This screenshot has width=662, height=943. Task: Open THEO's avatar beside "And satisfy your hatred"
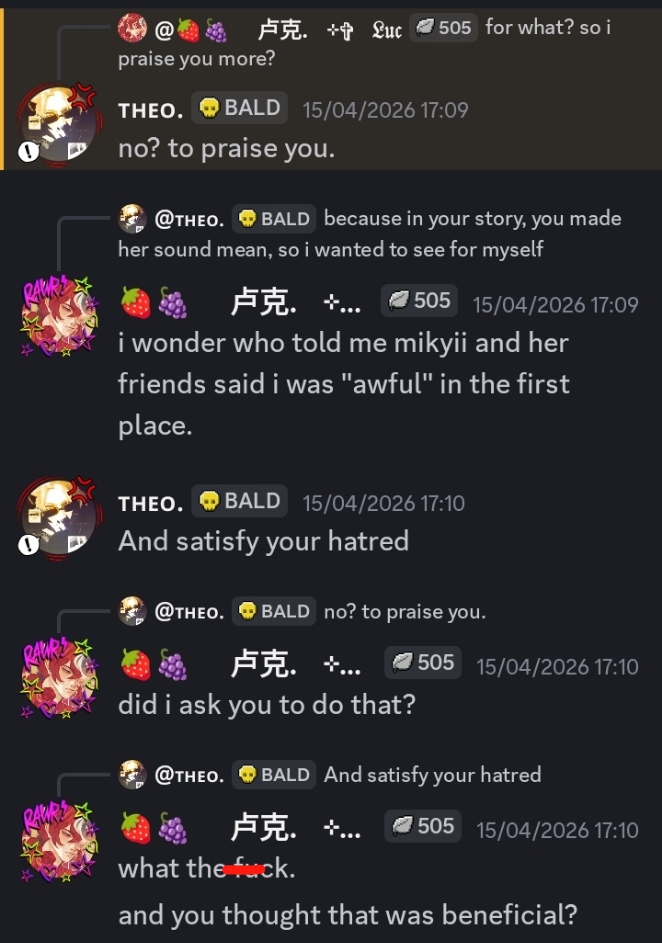point(58,517)
